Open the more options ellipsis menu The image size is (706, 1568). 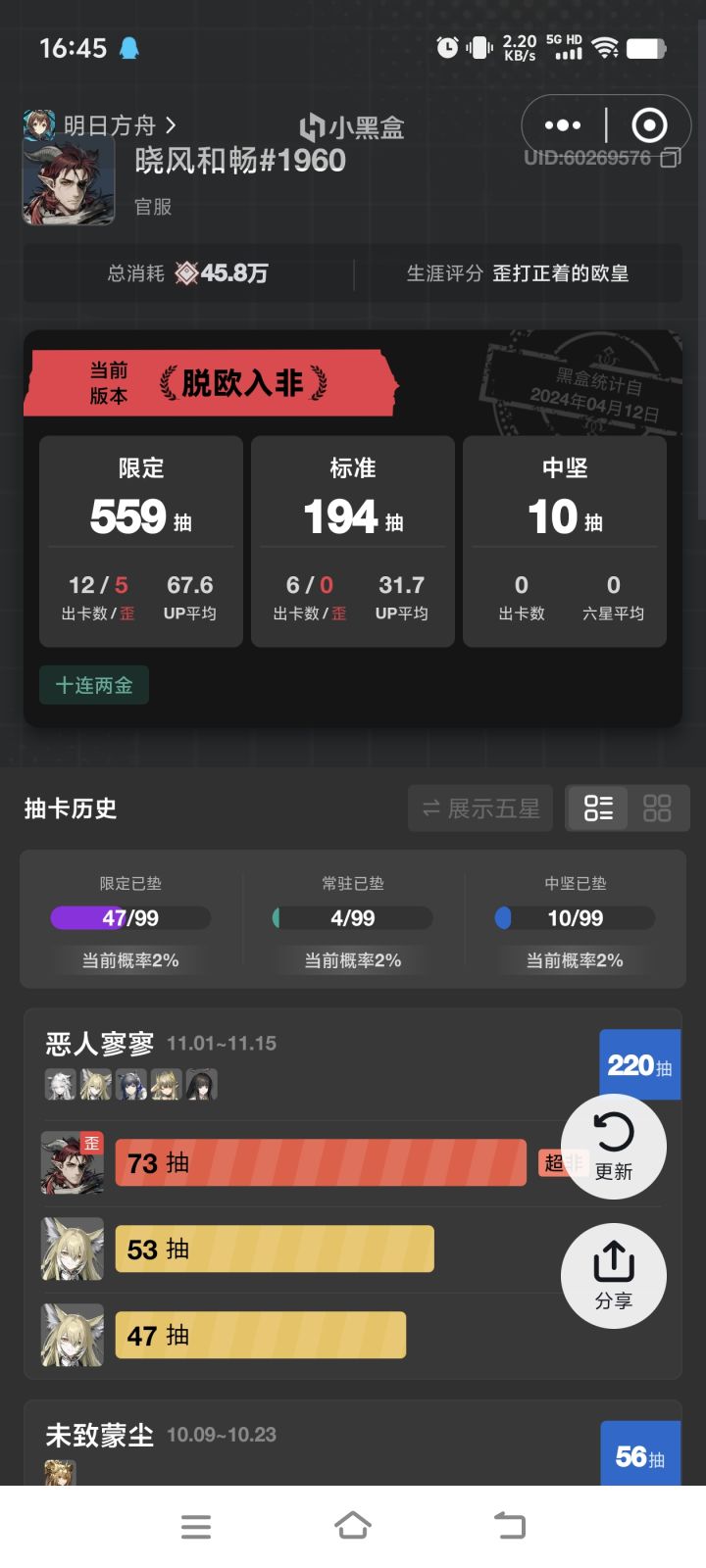pyautogui.click(x=562, y=125)
